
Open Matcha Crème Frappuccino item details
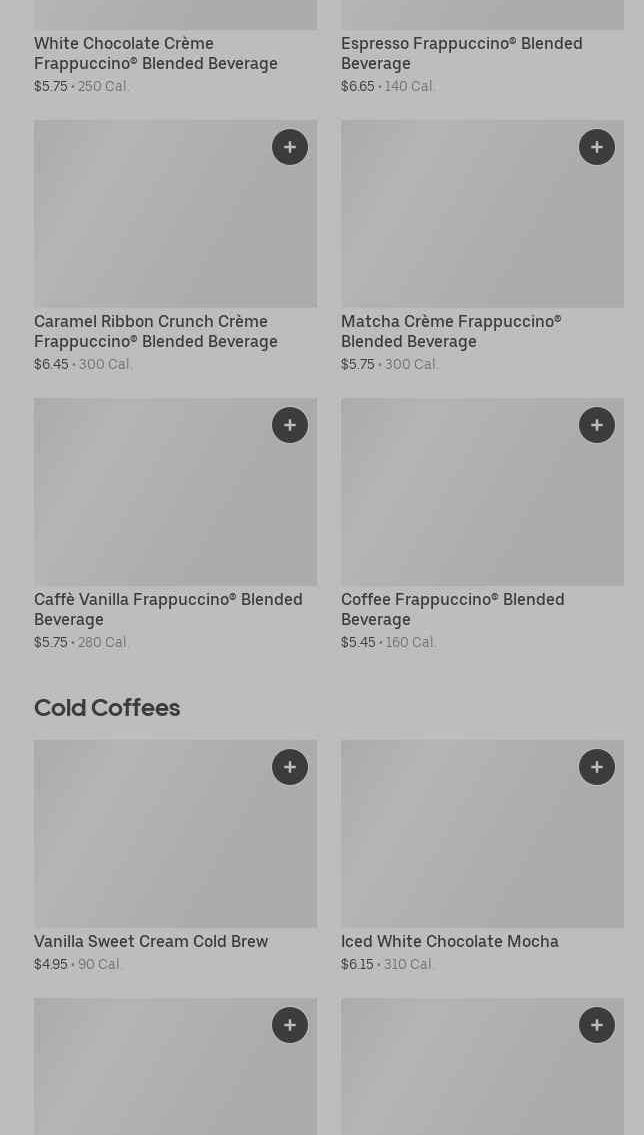coord(451,331)
